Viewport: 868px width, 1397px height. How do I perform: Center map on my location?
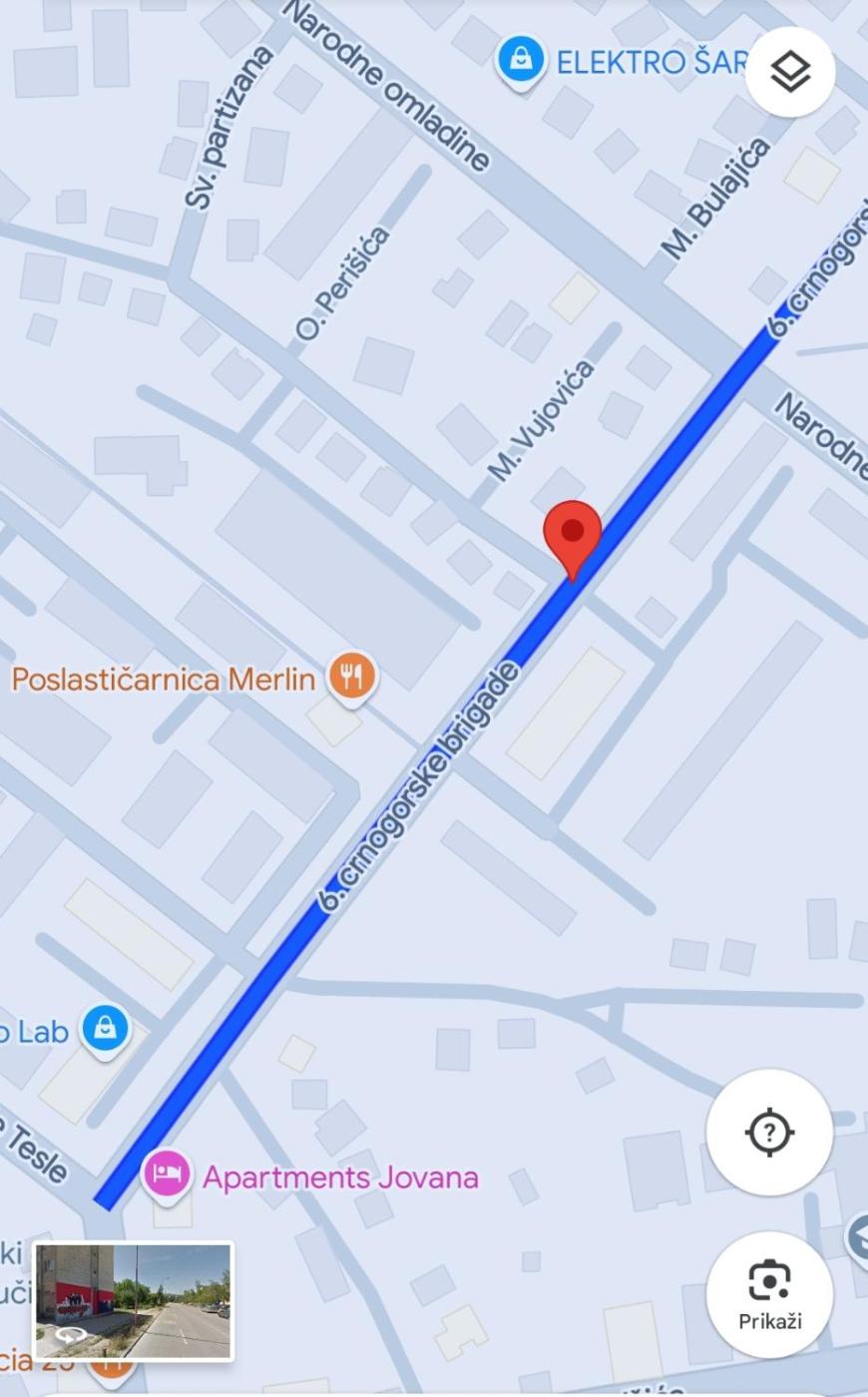(769, 1133)
